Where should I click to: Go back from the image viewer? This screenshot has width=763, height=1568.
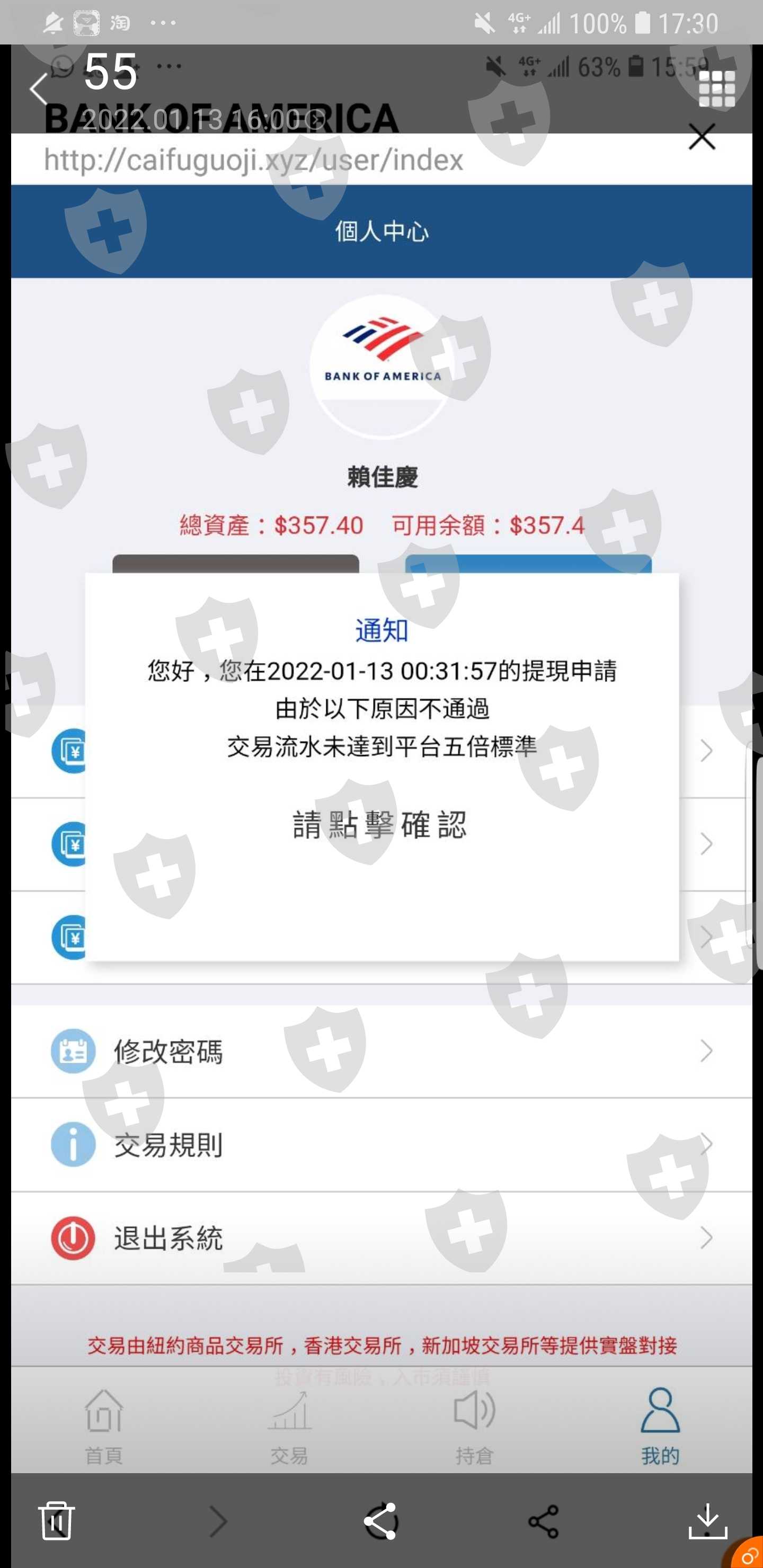[38, 90]
